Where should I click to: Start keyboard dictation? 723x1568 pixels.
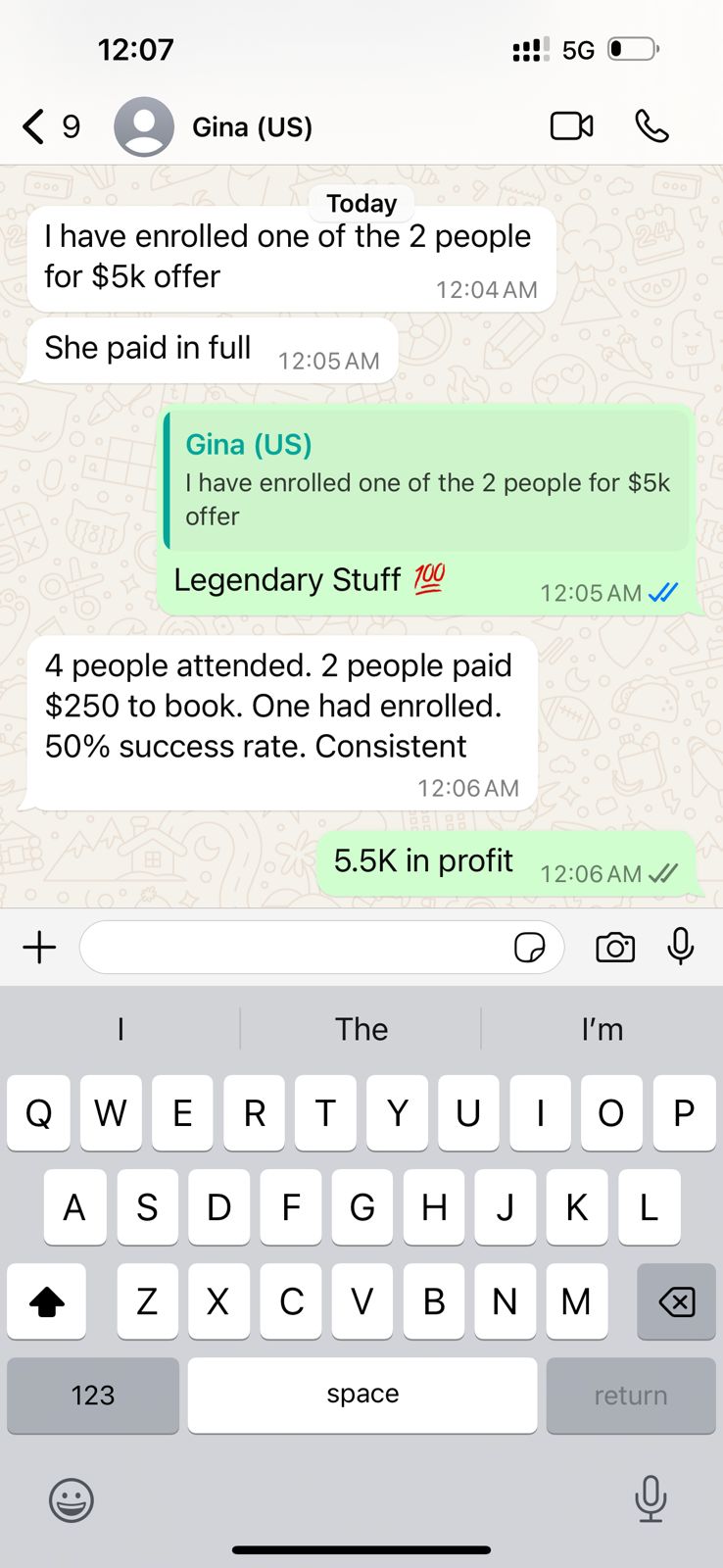pyautogui.click(x=651, y=1498)
